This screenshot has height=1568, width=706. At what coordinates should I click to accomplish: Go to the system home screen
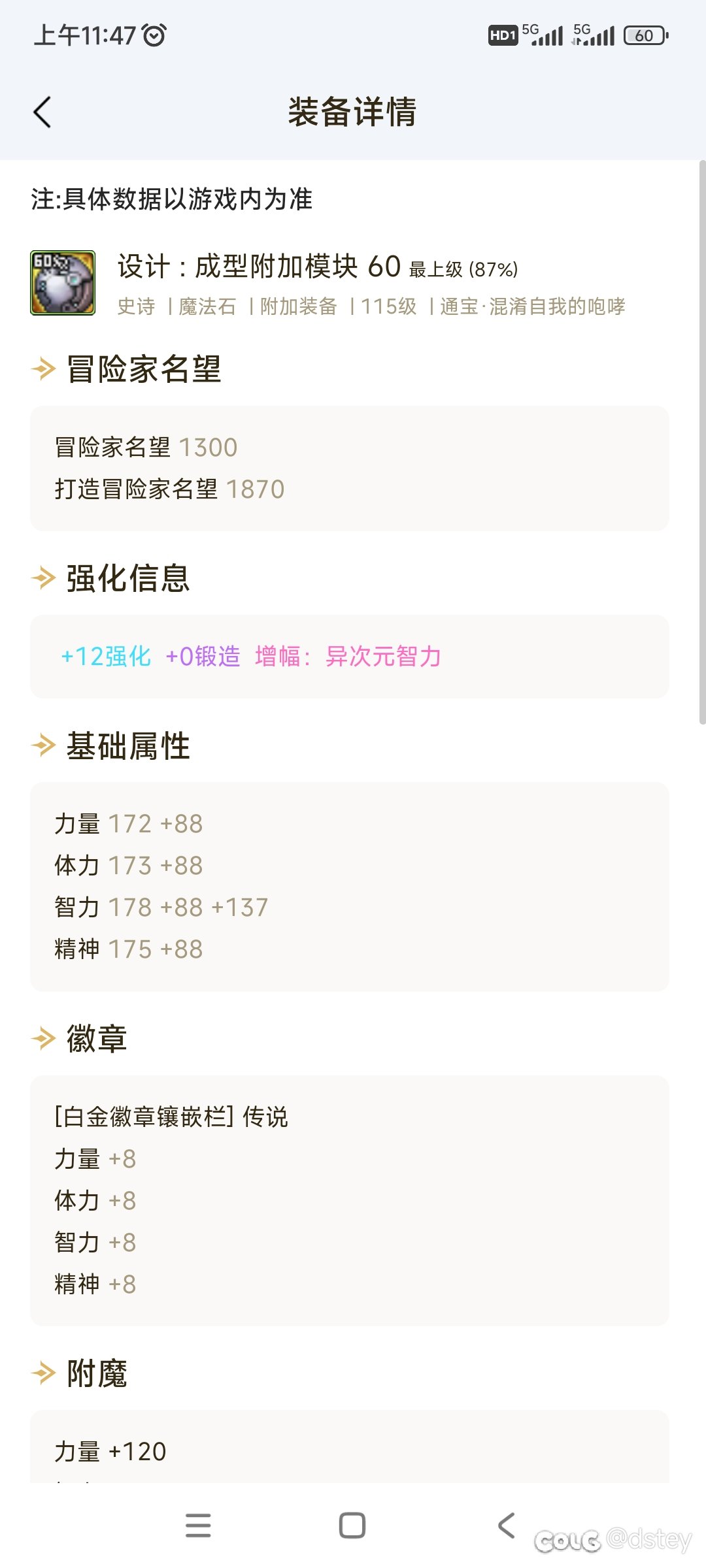click(x=352, y=1526)
